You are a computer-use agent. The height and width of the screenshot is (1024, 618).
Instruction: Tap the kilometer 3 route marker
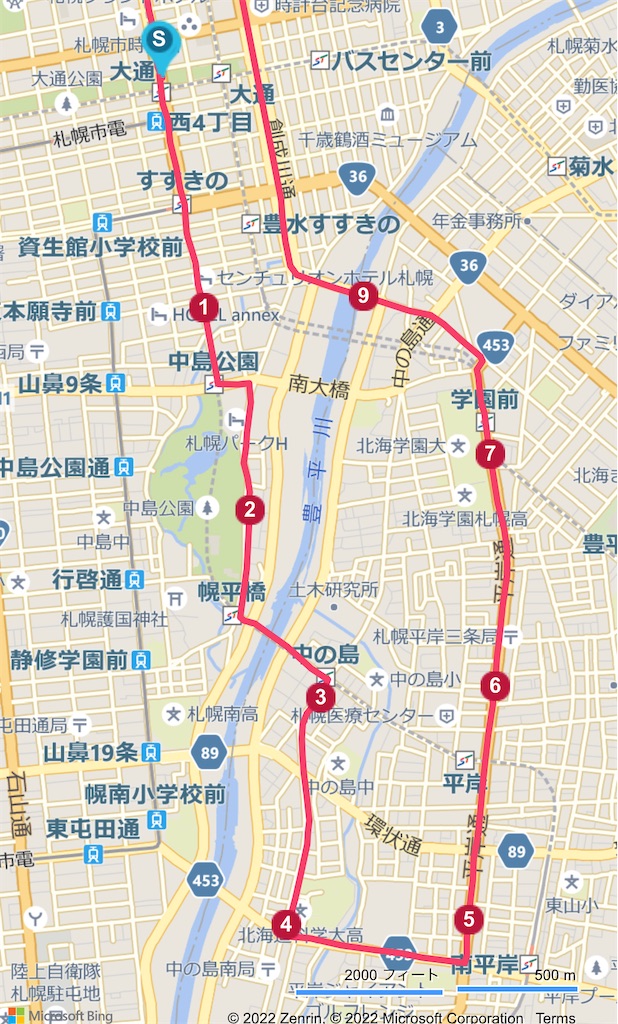tap(320, 696)
